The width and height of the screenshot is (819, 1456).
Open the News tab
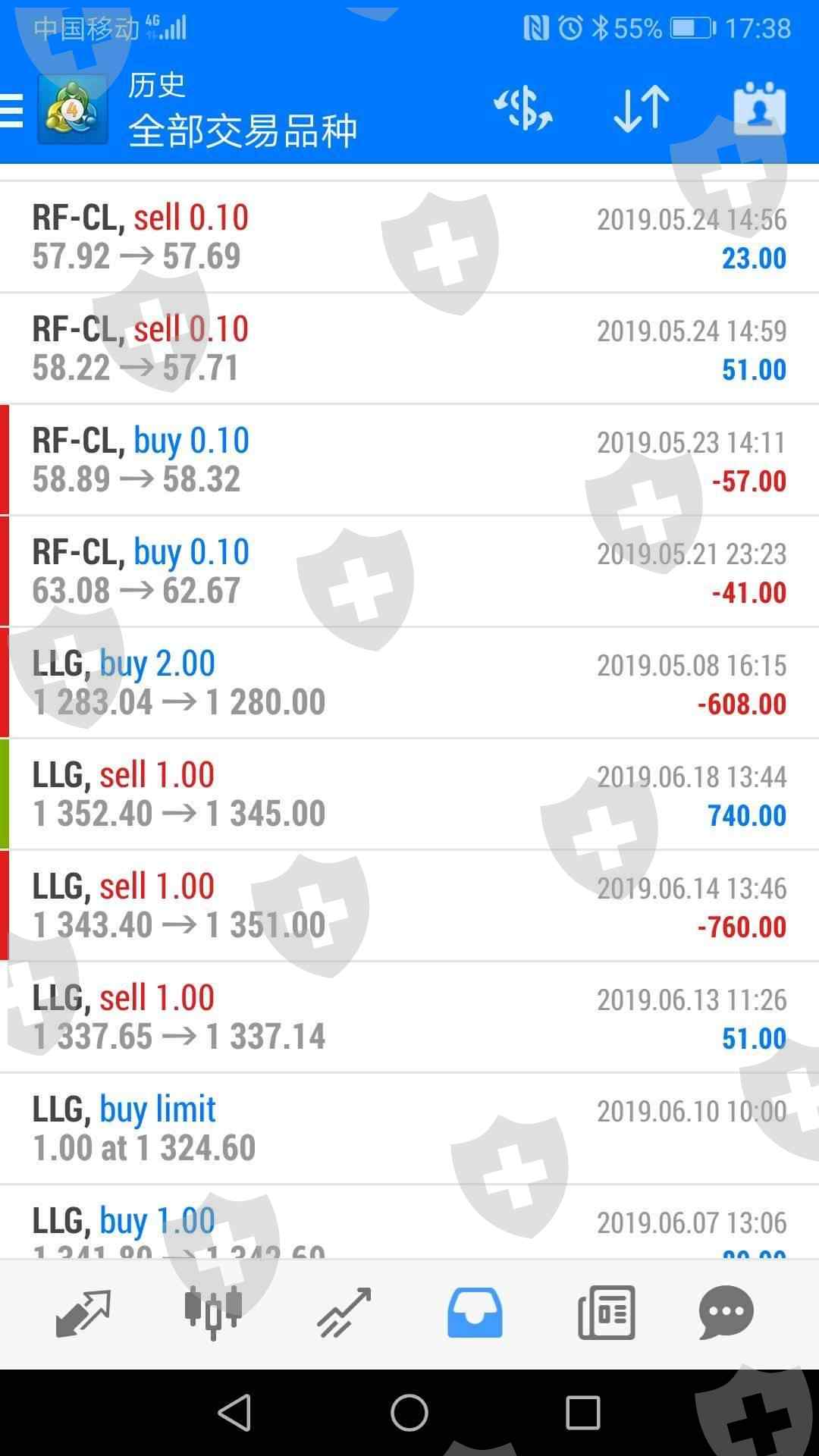[x=606, y=1313]
